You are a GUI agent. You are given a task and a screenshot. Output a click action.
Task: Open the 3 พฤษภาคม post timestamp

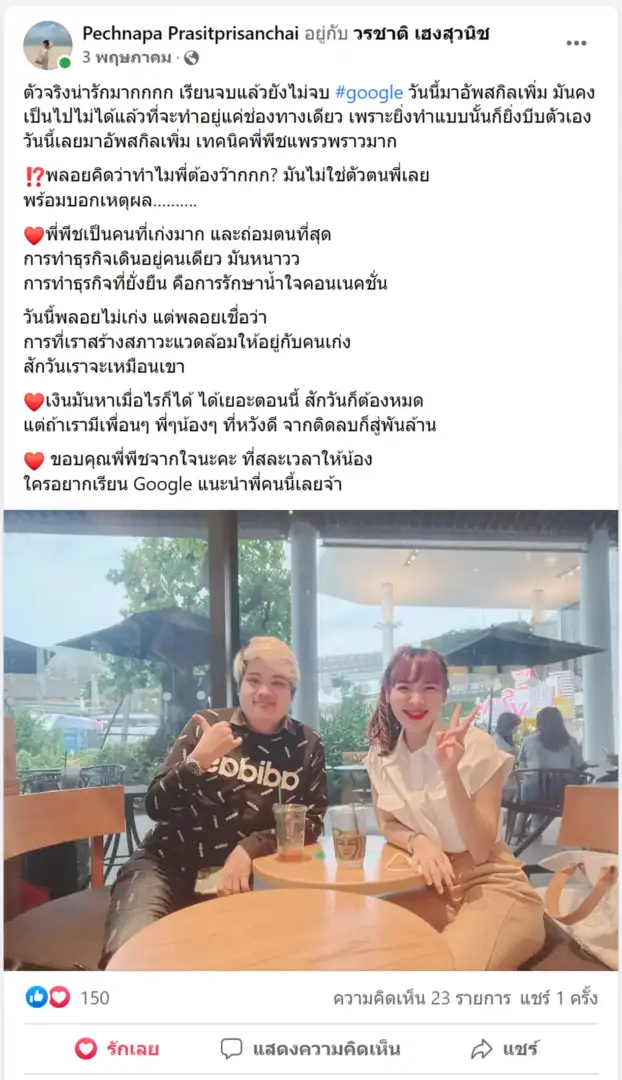tap(129, 58)
